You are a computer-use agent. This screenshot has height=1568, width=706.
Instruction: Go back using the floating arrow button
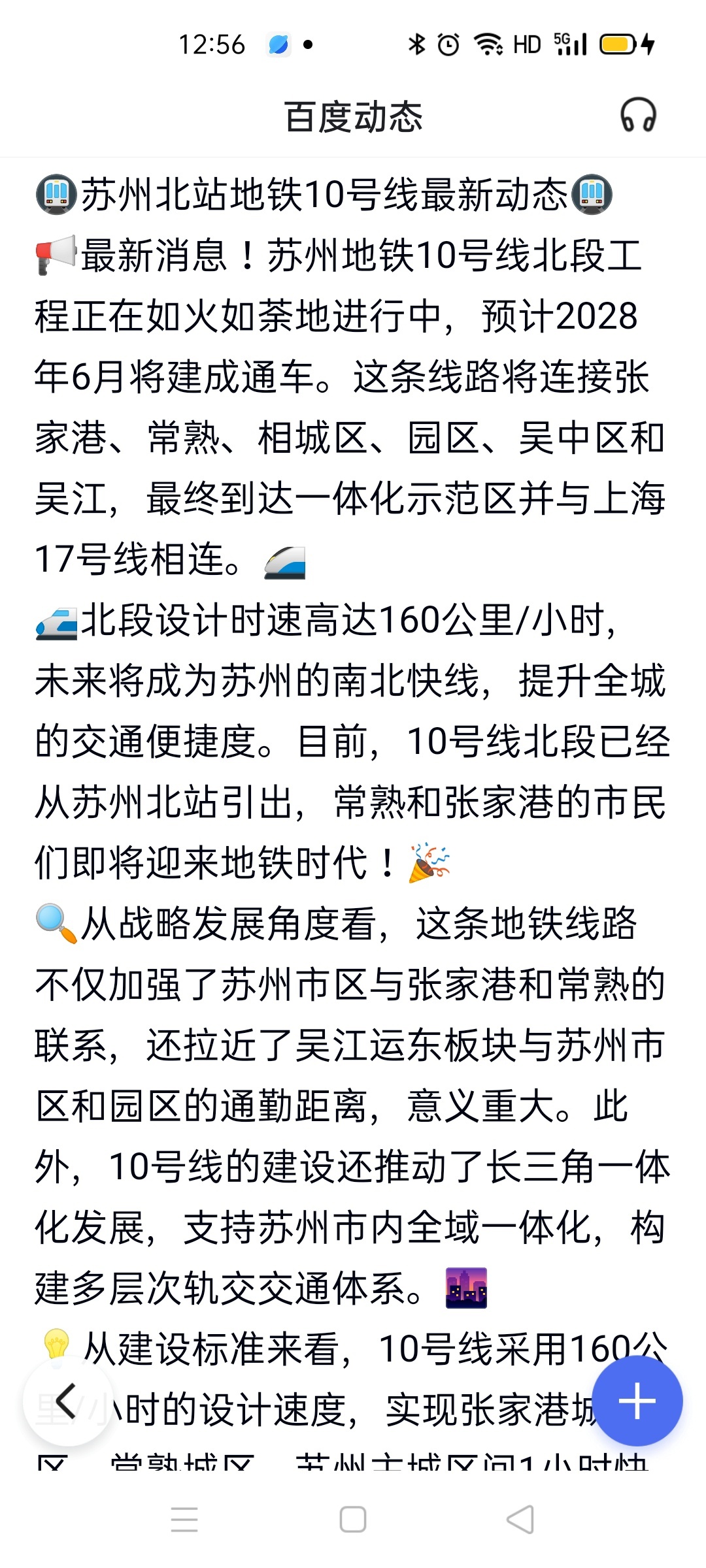[x=67, y=1400]
